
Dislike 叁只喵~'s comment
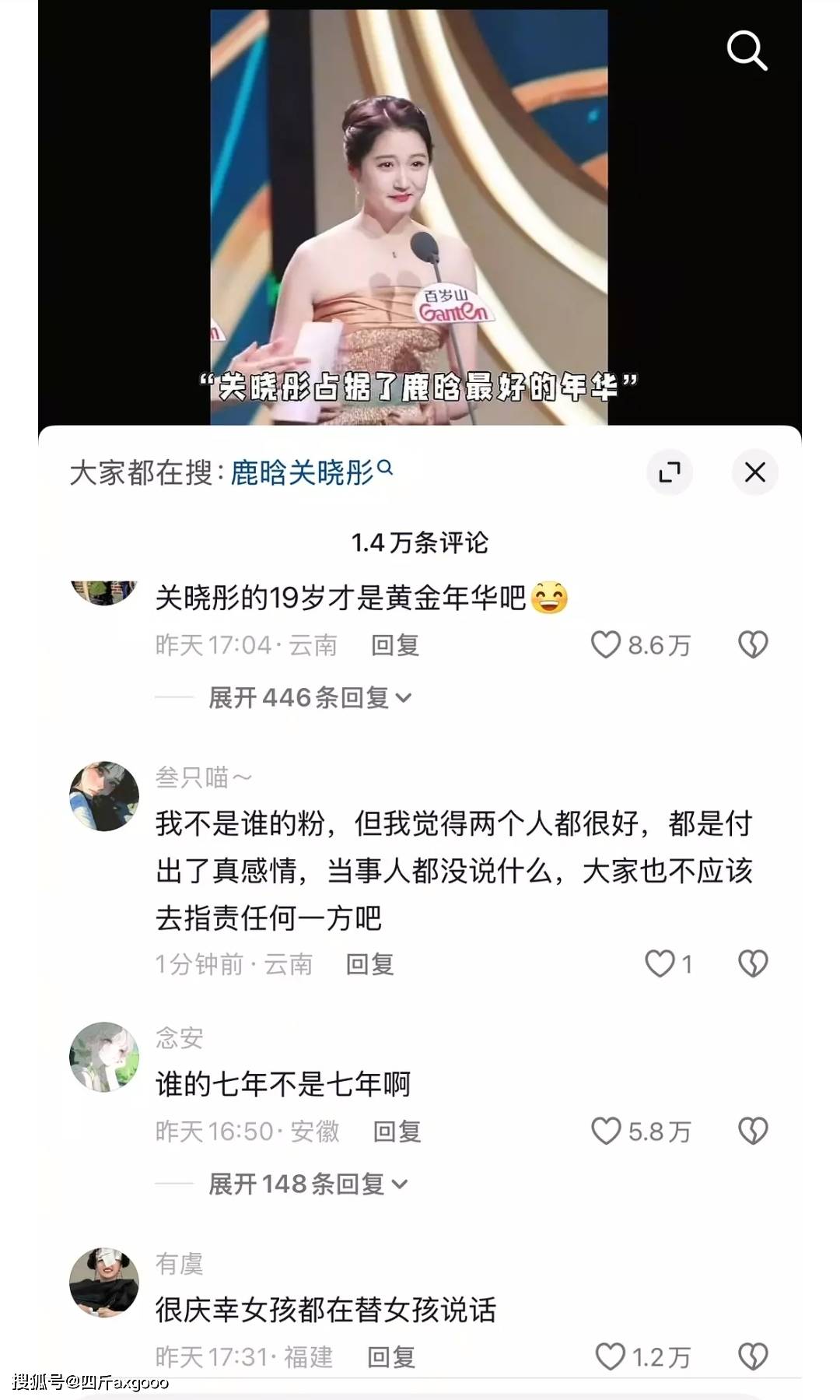752,964
